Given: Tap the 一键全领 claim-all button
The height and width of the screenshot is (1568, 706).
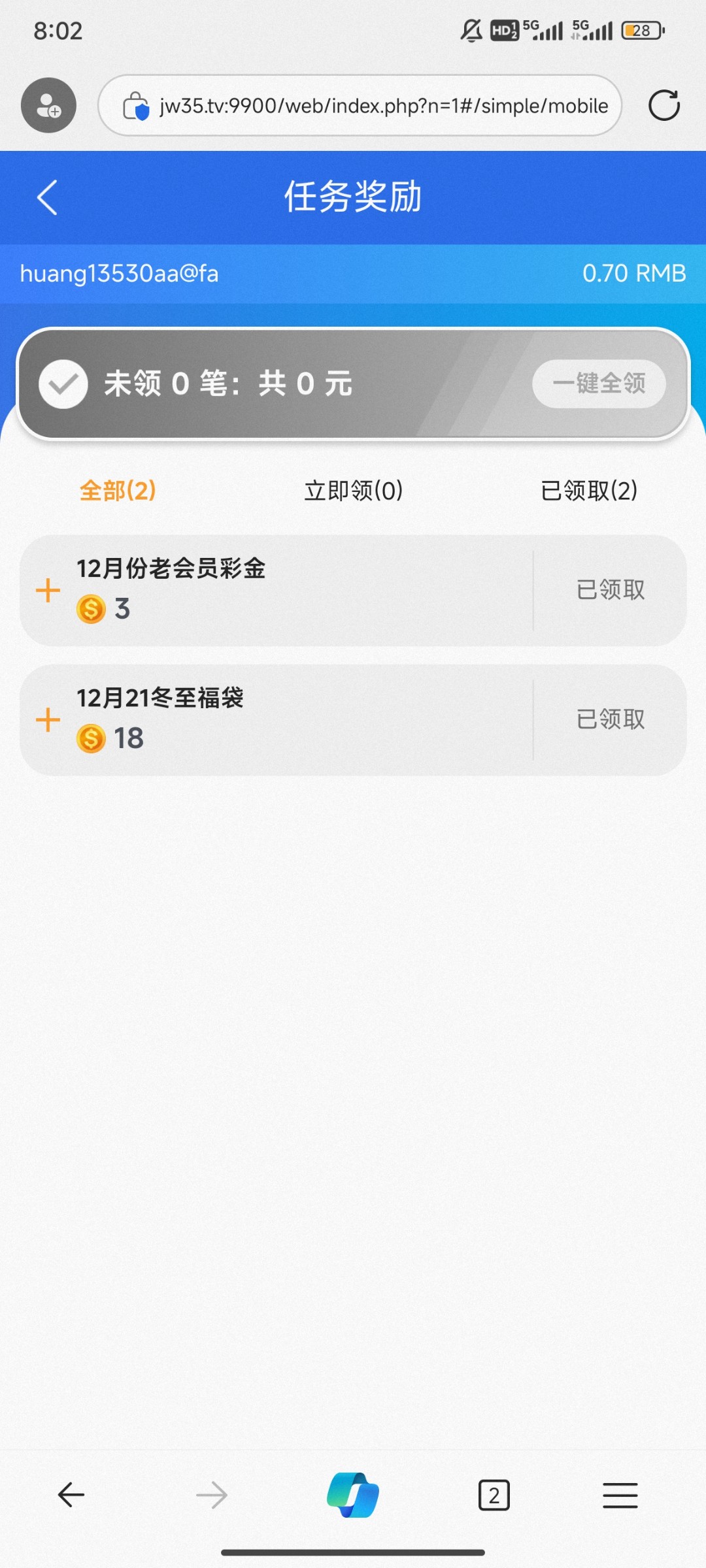Looking at the screenshot, I should (599, 384).
